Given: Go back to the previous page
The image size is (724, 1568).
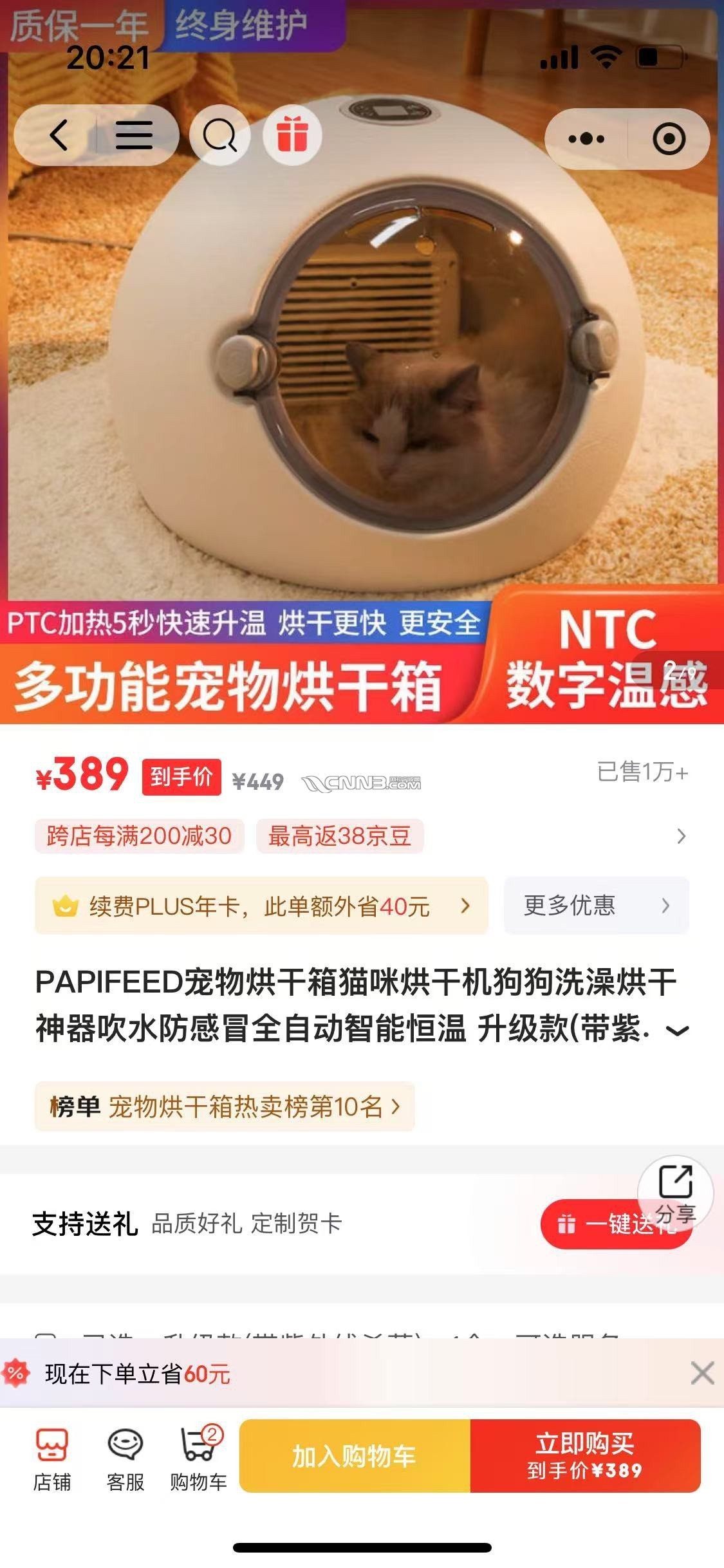Looking at the screenshot, I should (59, 136).
